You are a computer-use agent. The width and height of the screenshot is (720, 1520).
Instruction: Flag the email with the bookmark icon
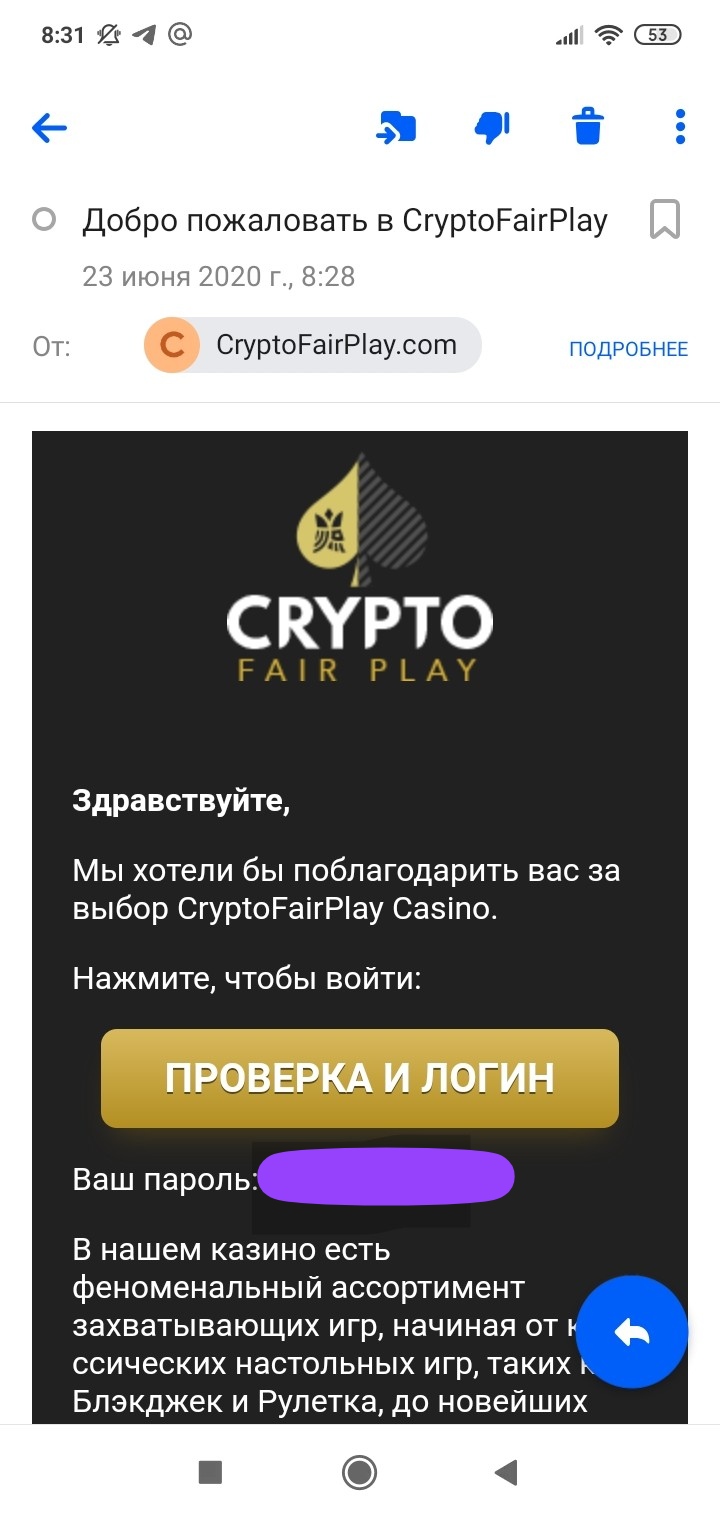pyautogui.click(x=665, y=220)
